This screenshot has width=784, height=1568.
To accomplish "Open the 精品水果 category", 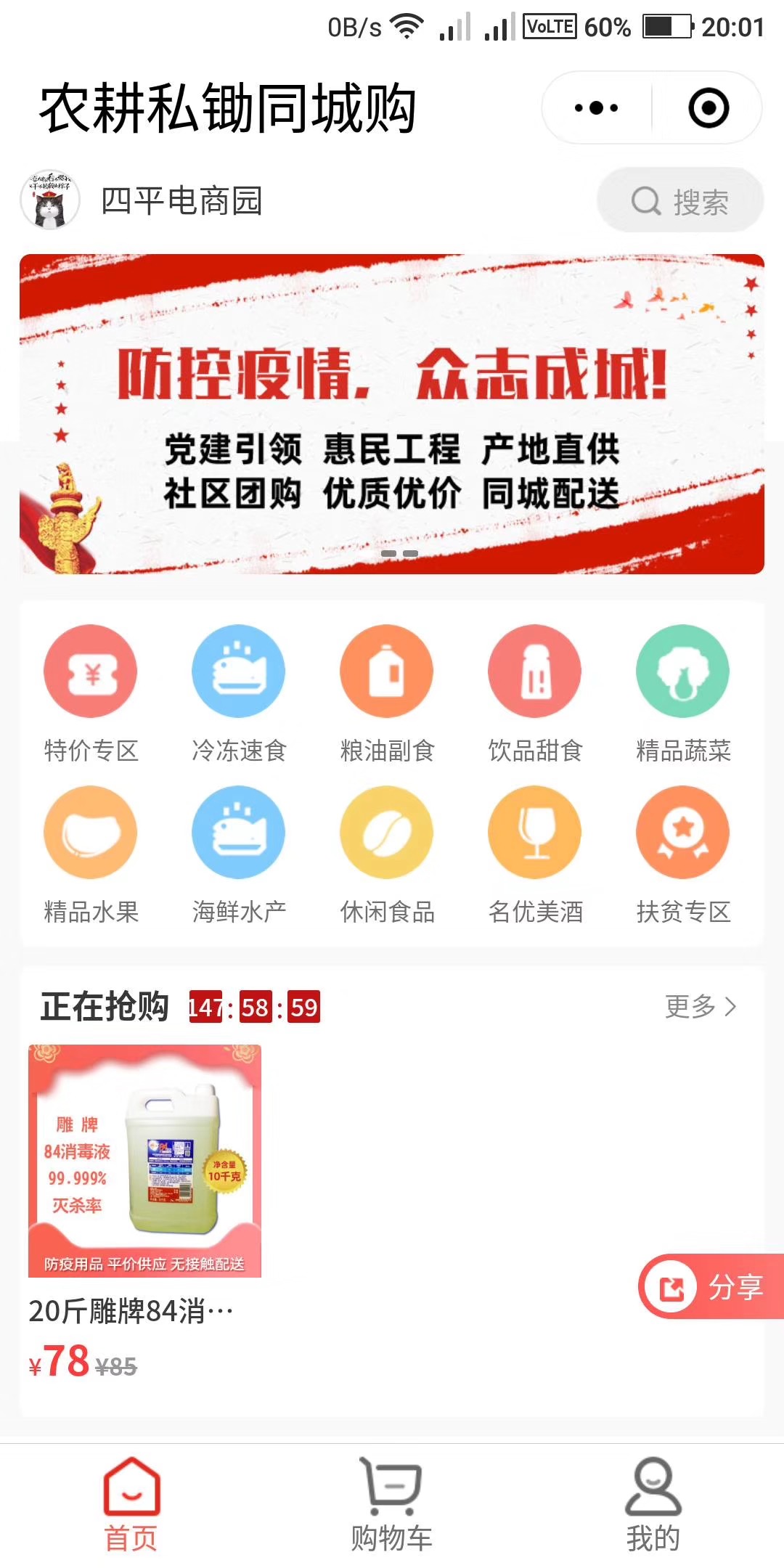I will (x=91, y=854).
